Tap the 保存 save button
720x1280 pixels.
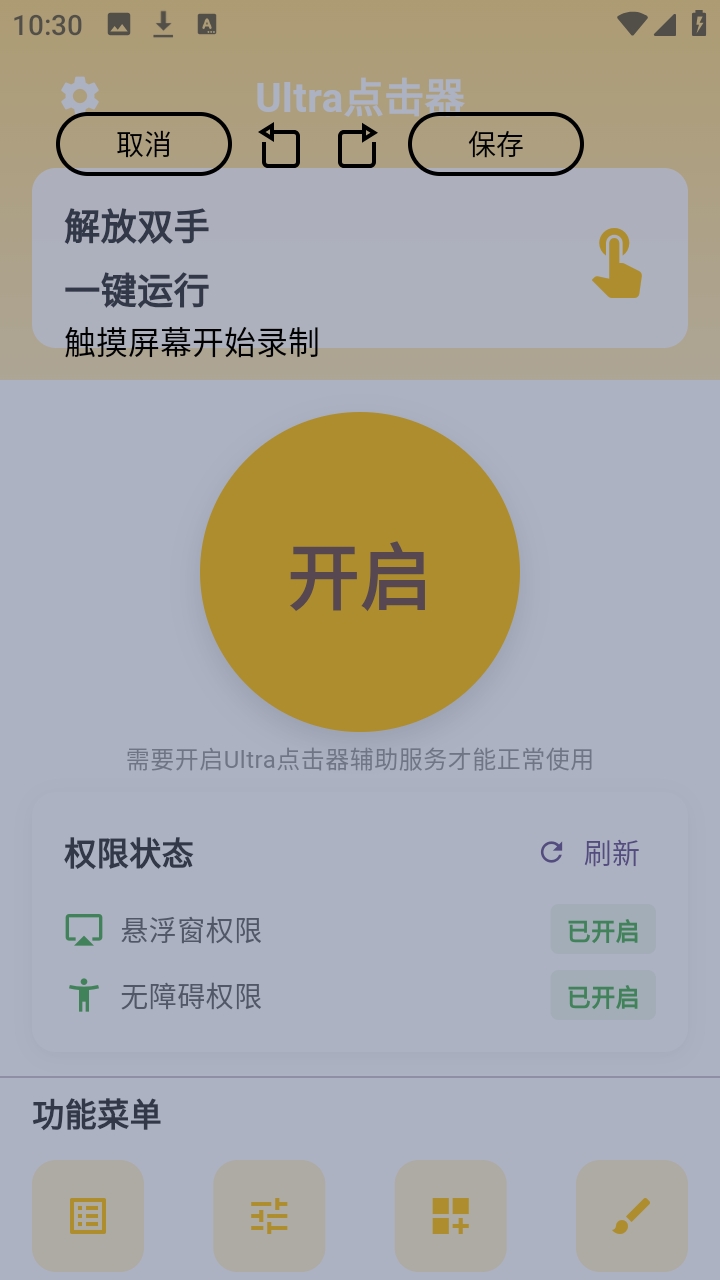click(496, 145)
